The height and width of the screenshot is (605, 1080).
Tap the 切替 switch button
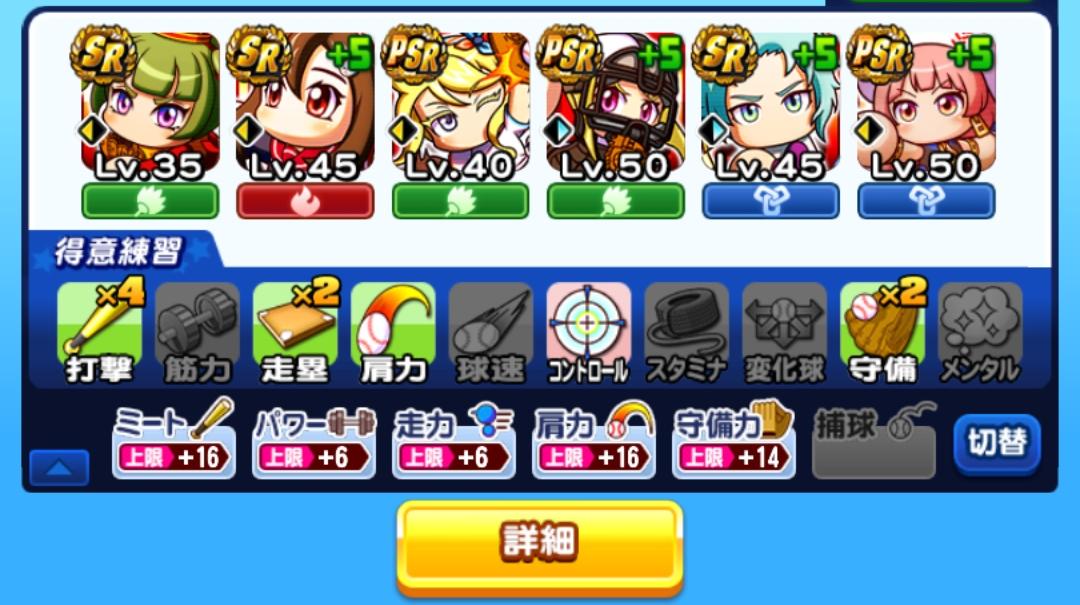tap(996, 443)
